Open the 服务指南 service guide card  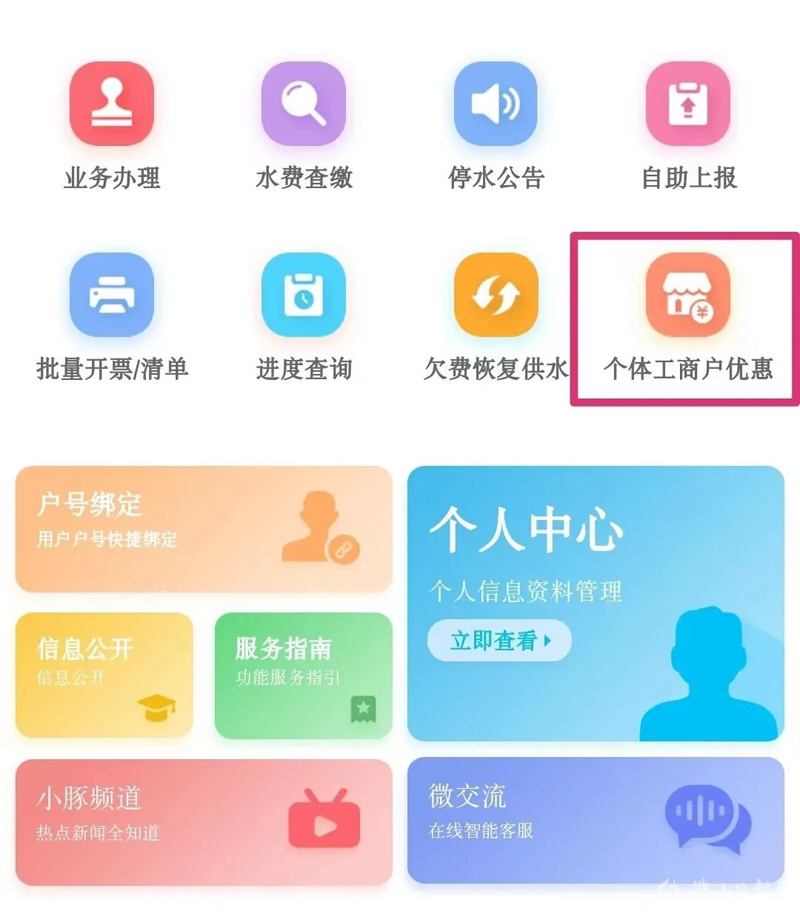[x=303, y=674]
